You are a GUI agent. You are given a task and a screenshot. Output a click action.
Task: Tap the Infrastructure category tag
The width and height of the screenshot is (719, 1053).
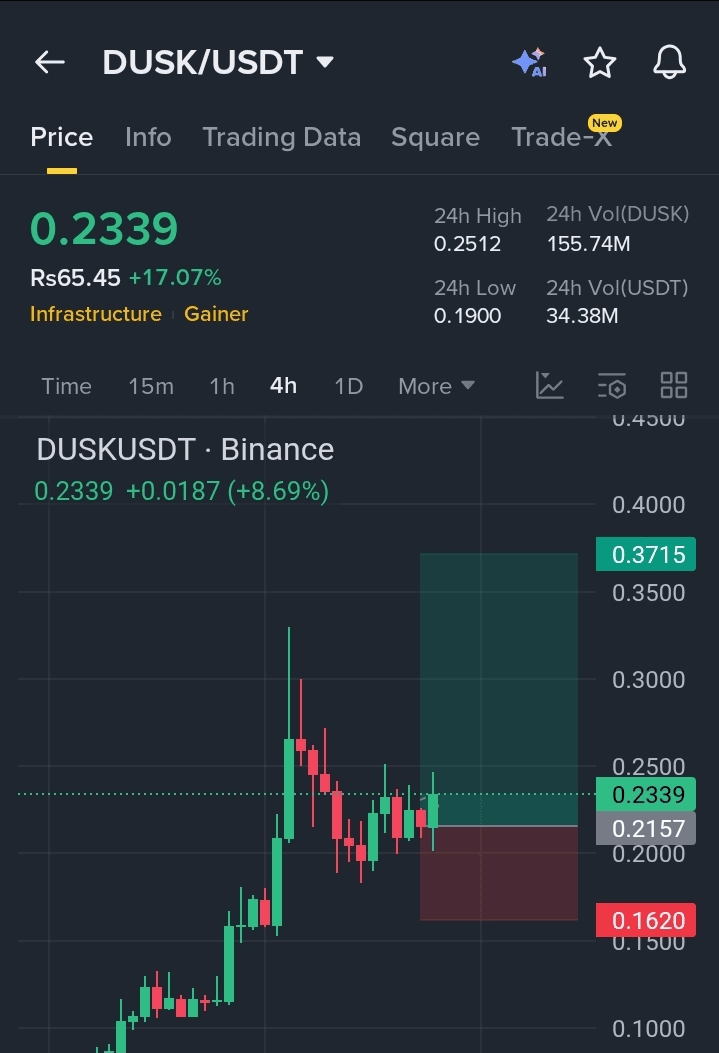[x=96, y=314]
